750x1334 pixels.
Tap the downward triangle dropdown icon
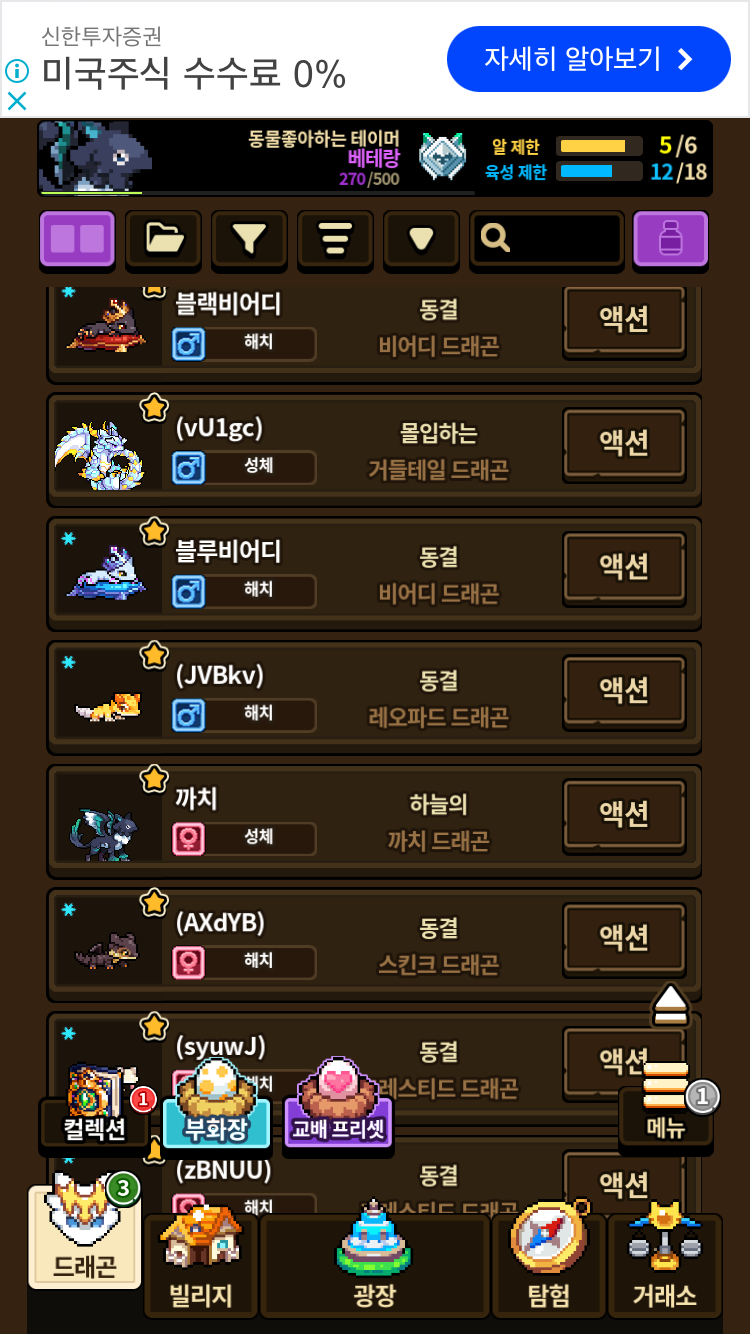(x=421, y=239)
